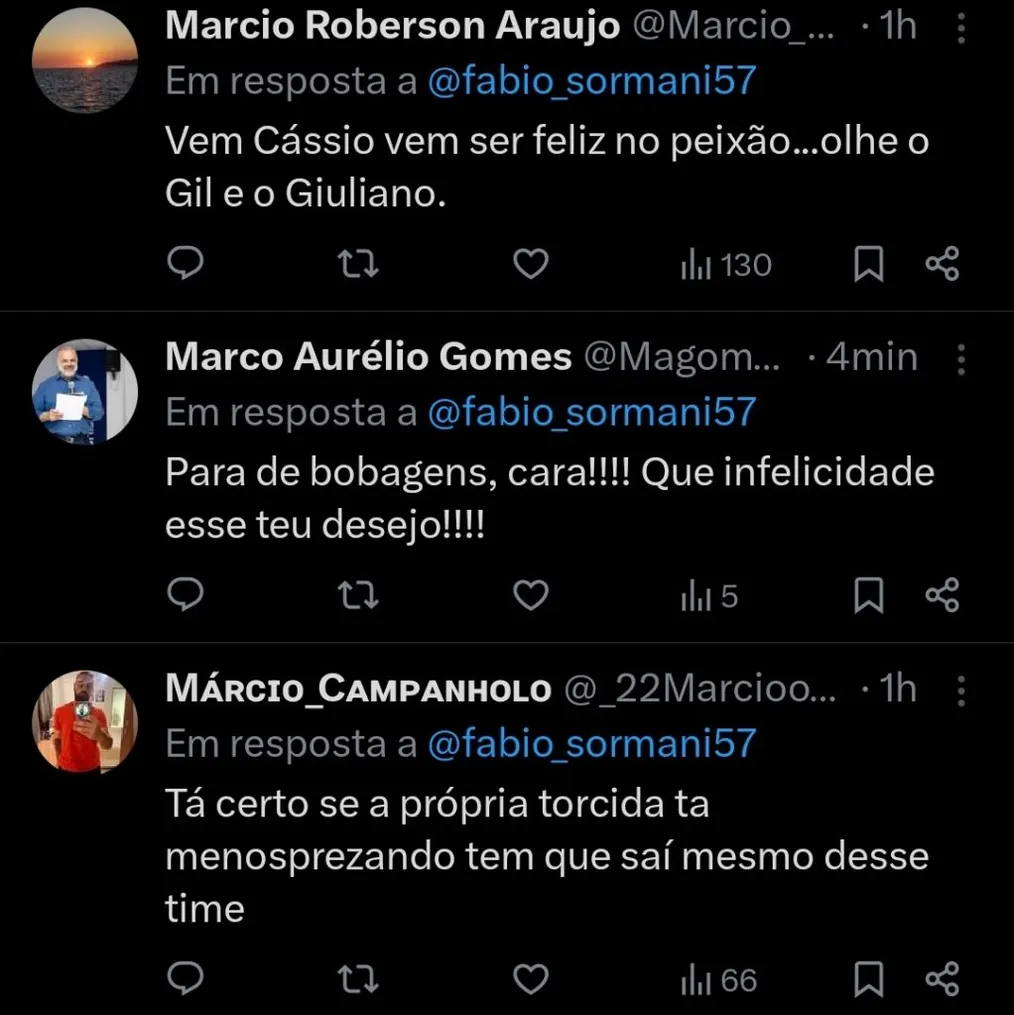Visit Marco Aurélio Gomes' profile name
Image resolution: width=1014 pixels, height=1015 pixels.
(366, 356)
